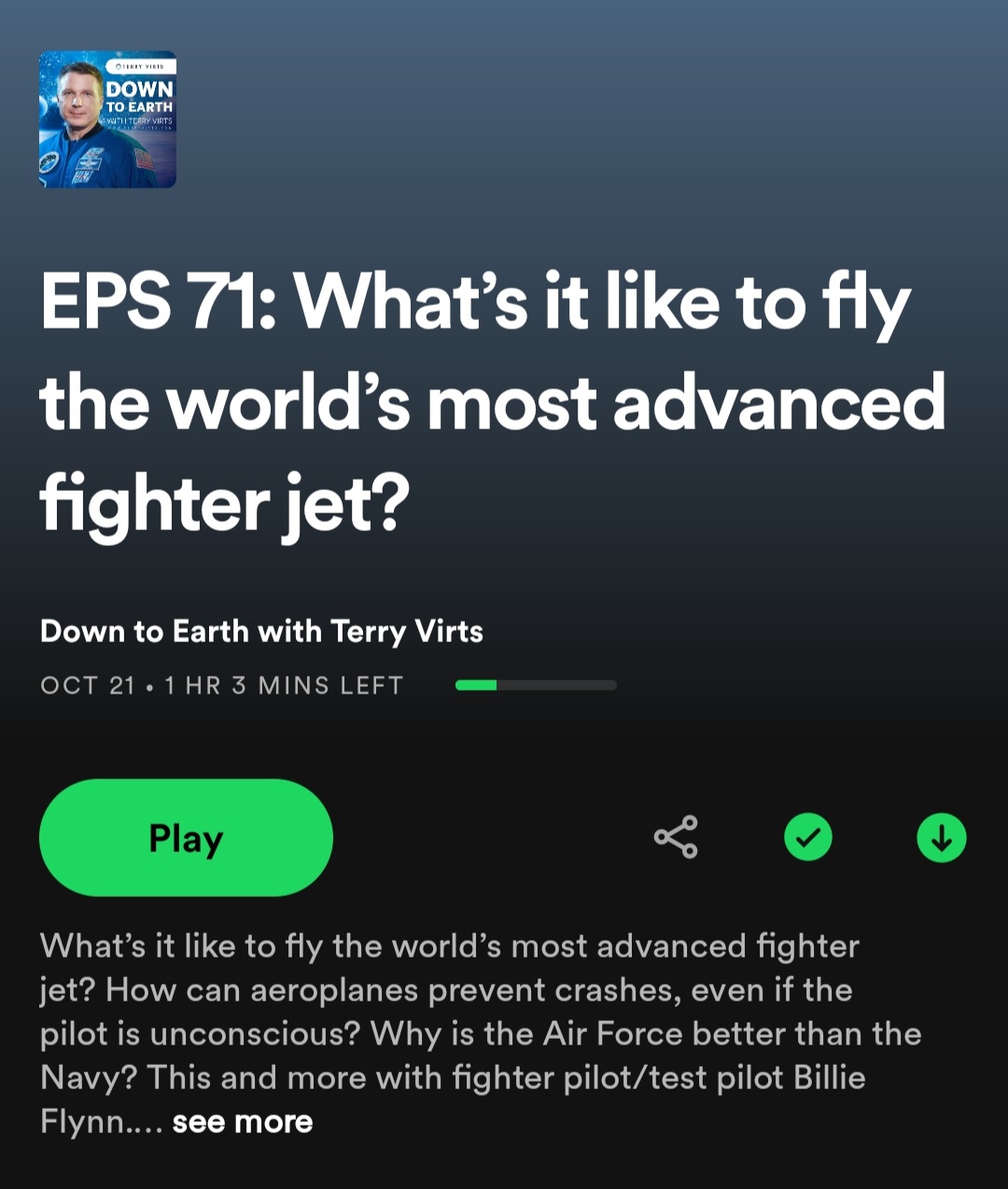1008x1189 pixels.
Task: Tap the green checkmark icon
Action: pos(808,837)
